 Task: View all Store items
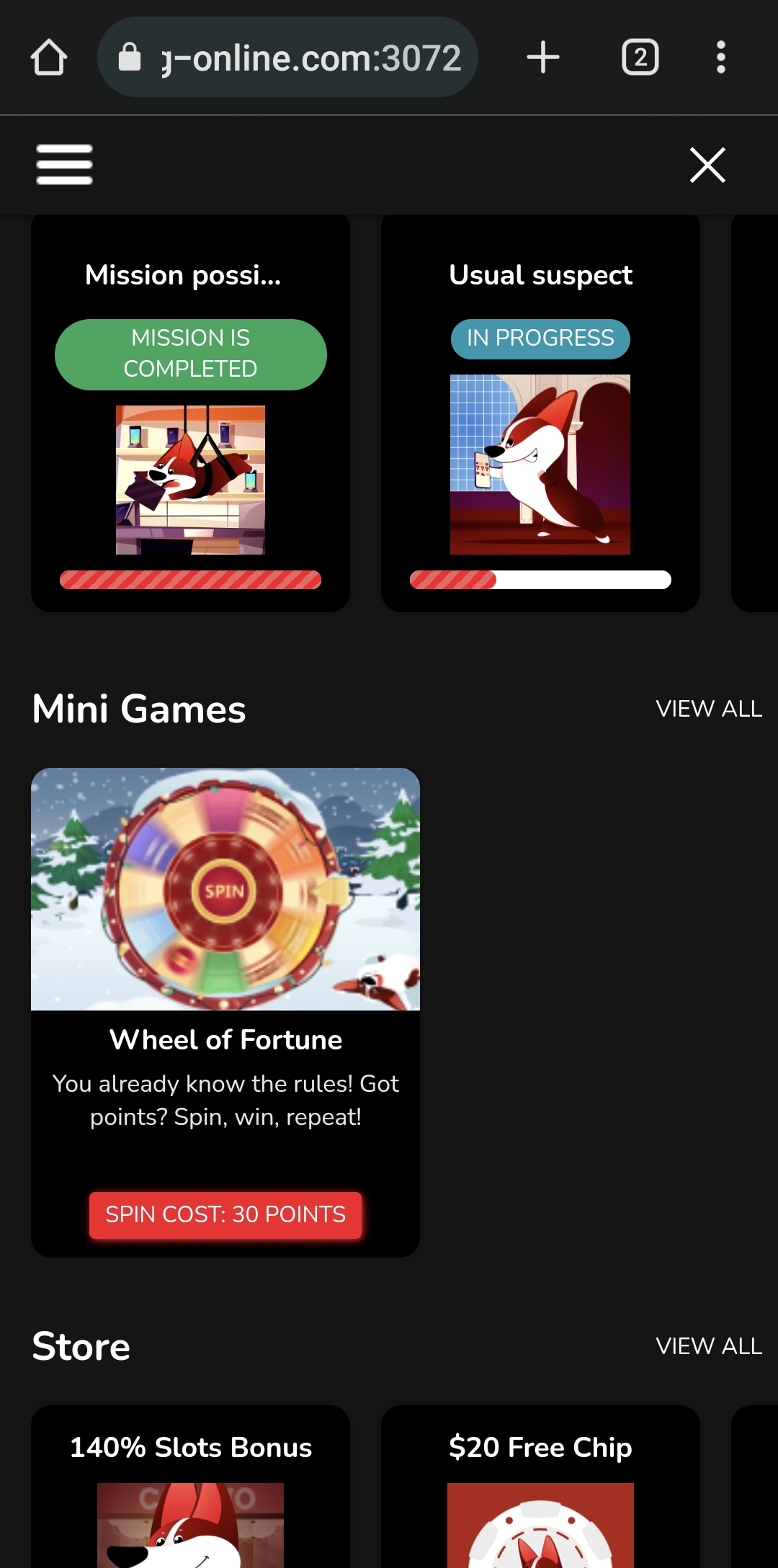click(x=709, y=1346)
